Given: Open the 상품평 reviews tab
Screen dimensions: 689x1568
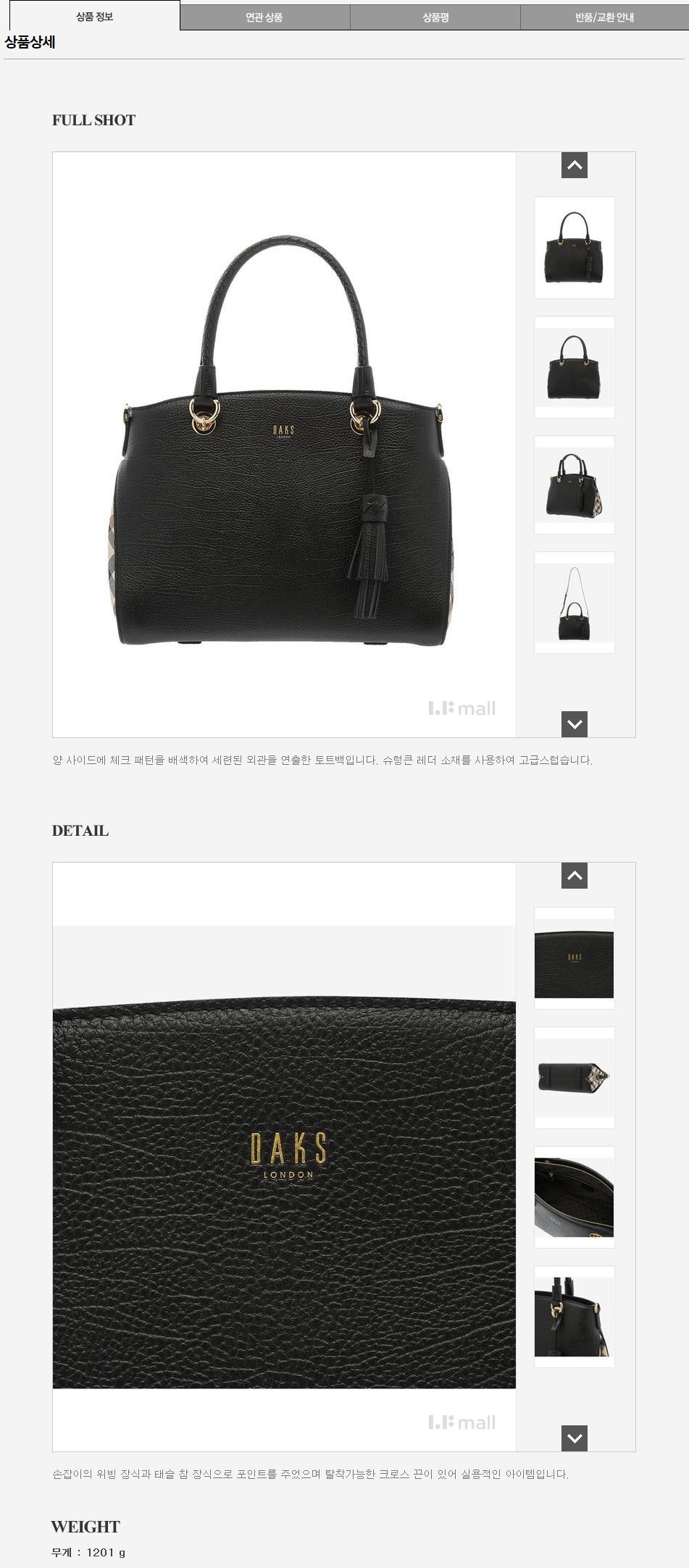Looking at the screenshot, I should (x=435, y=17).
